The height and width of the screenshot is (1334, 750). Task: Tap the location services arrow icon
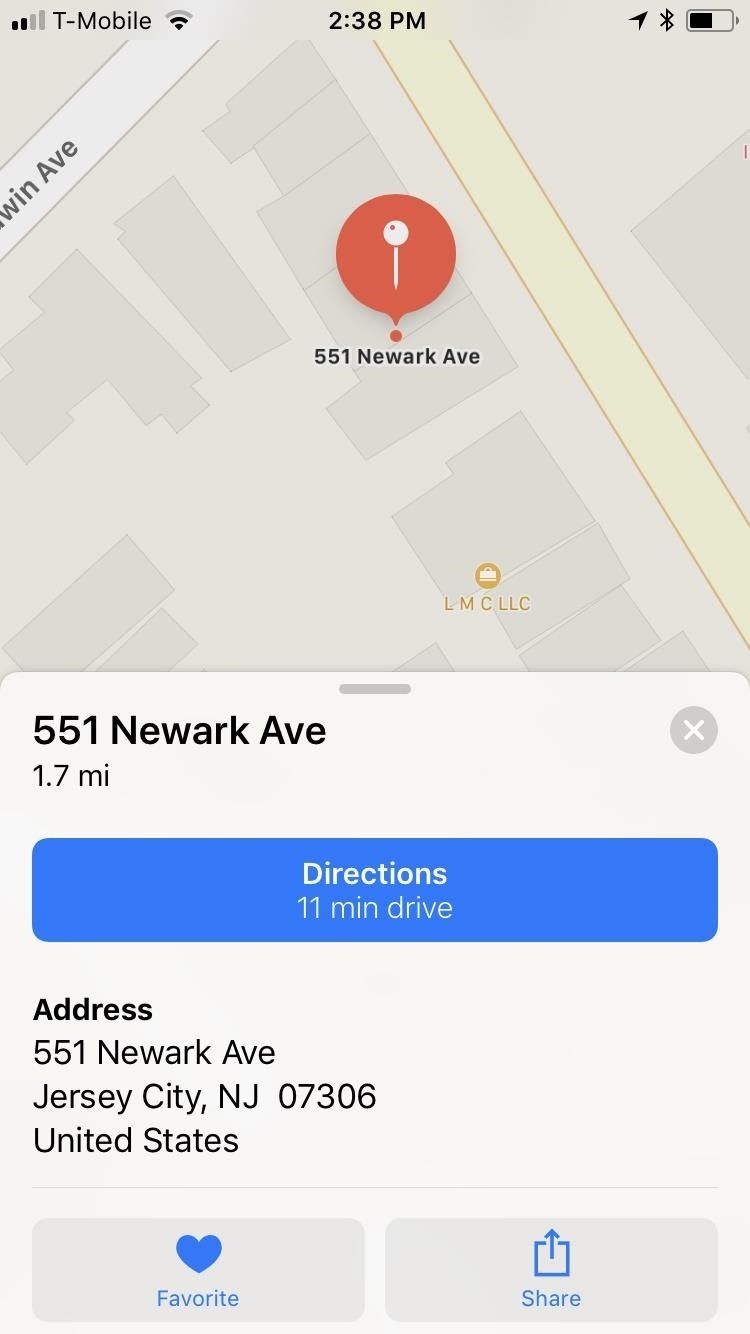(x=638, y=20)
